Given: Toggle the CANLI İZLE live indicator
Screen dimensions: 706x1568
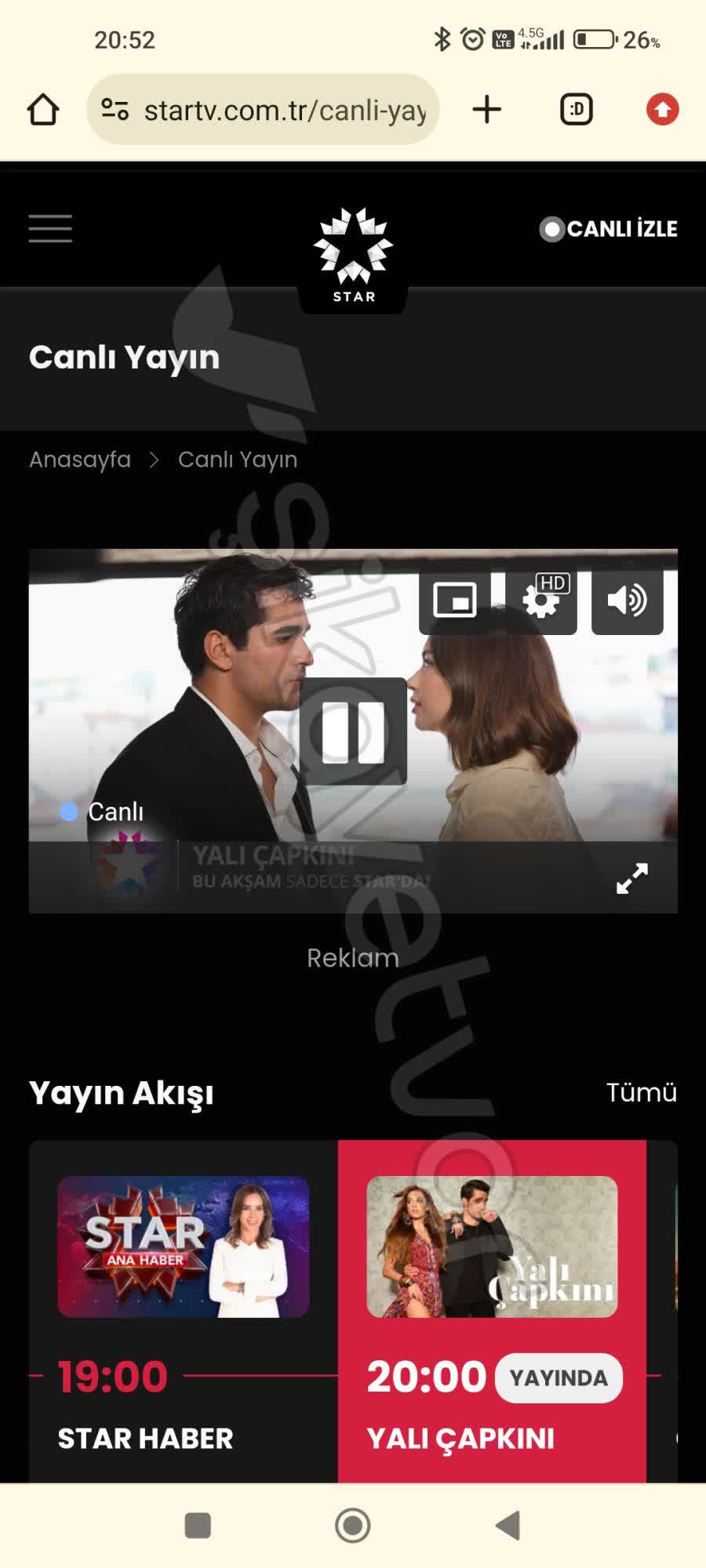Looking at the screenshot, I should coord(610,229).
